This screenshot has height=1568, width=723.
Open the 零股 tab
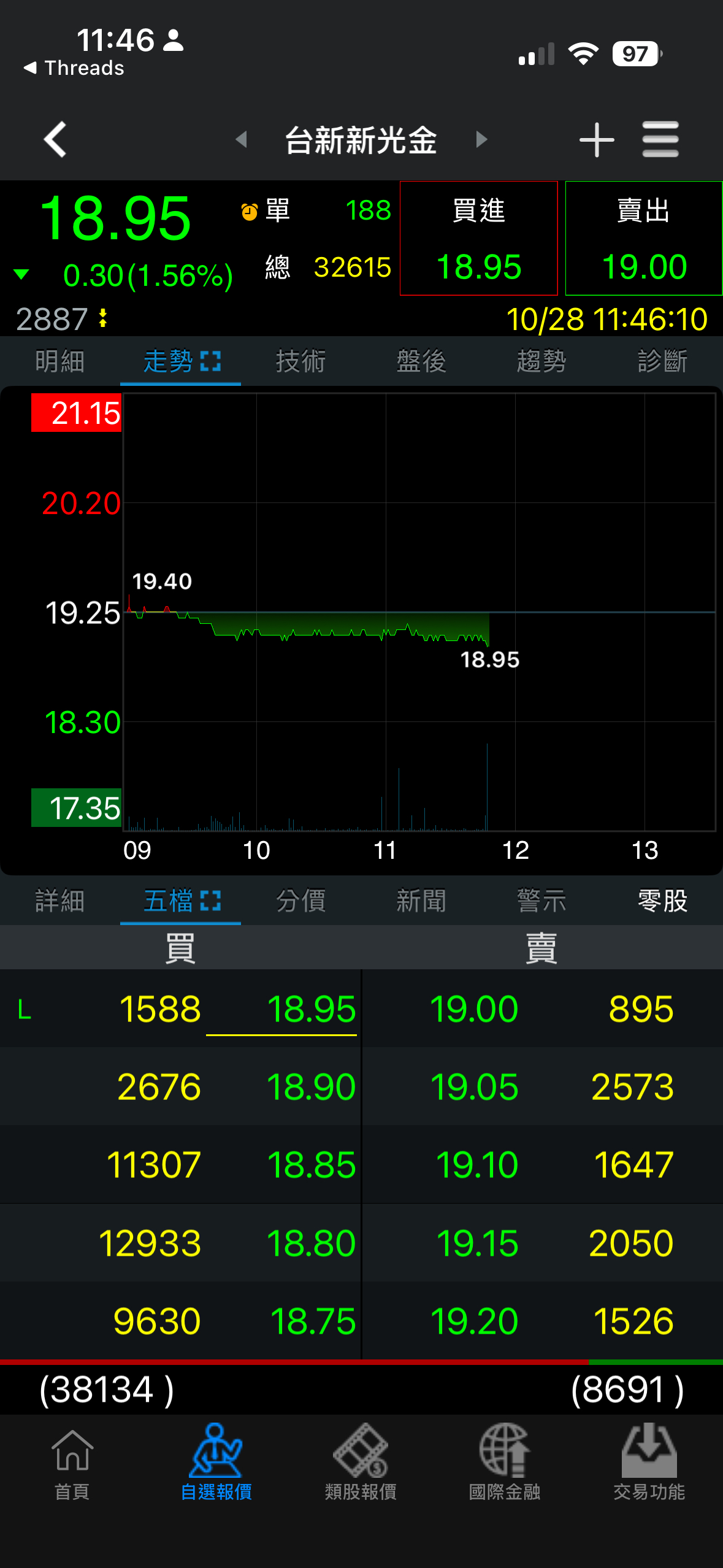662,901
